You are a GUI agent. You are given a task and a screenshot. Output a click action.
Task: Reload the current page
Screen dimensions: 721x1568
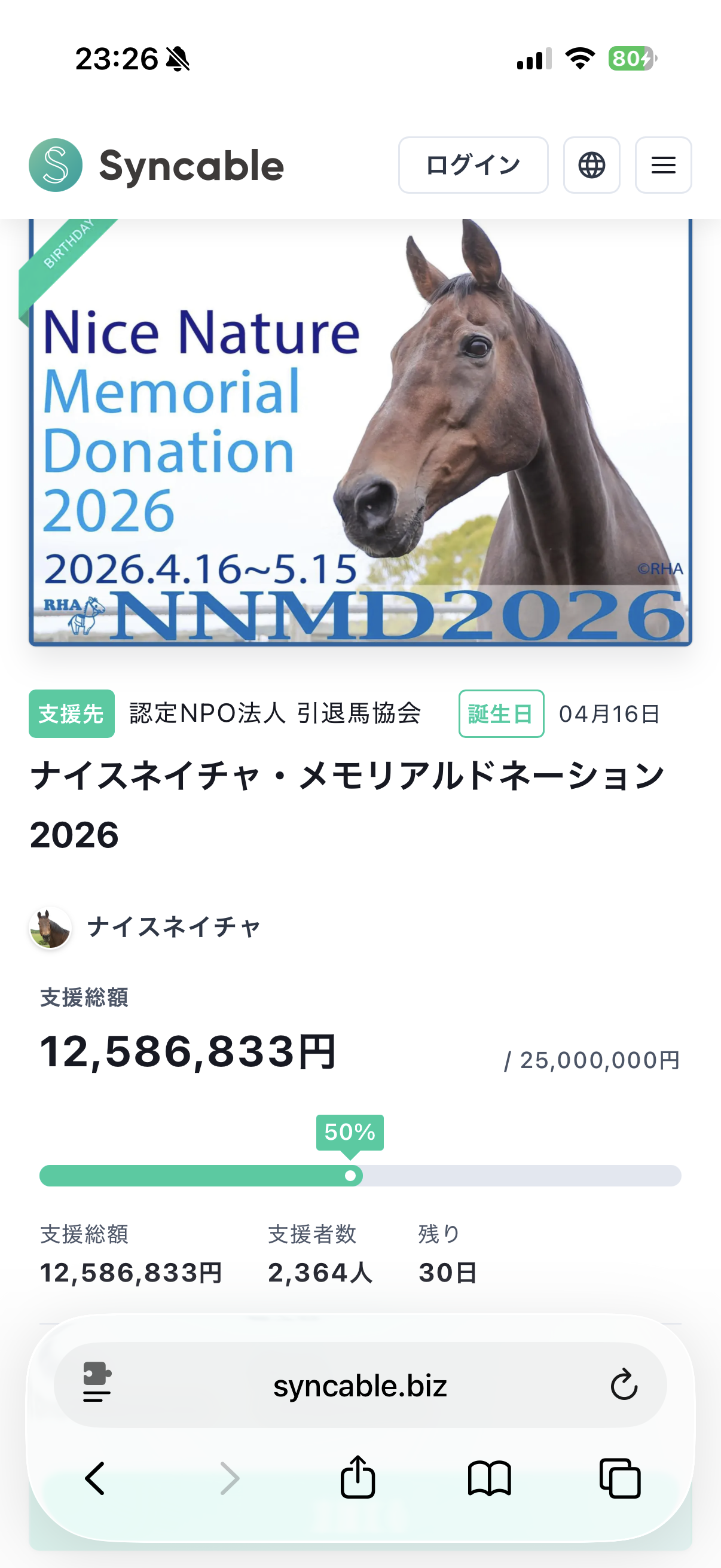pos(624,1386)
